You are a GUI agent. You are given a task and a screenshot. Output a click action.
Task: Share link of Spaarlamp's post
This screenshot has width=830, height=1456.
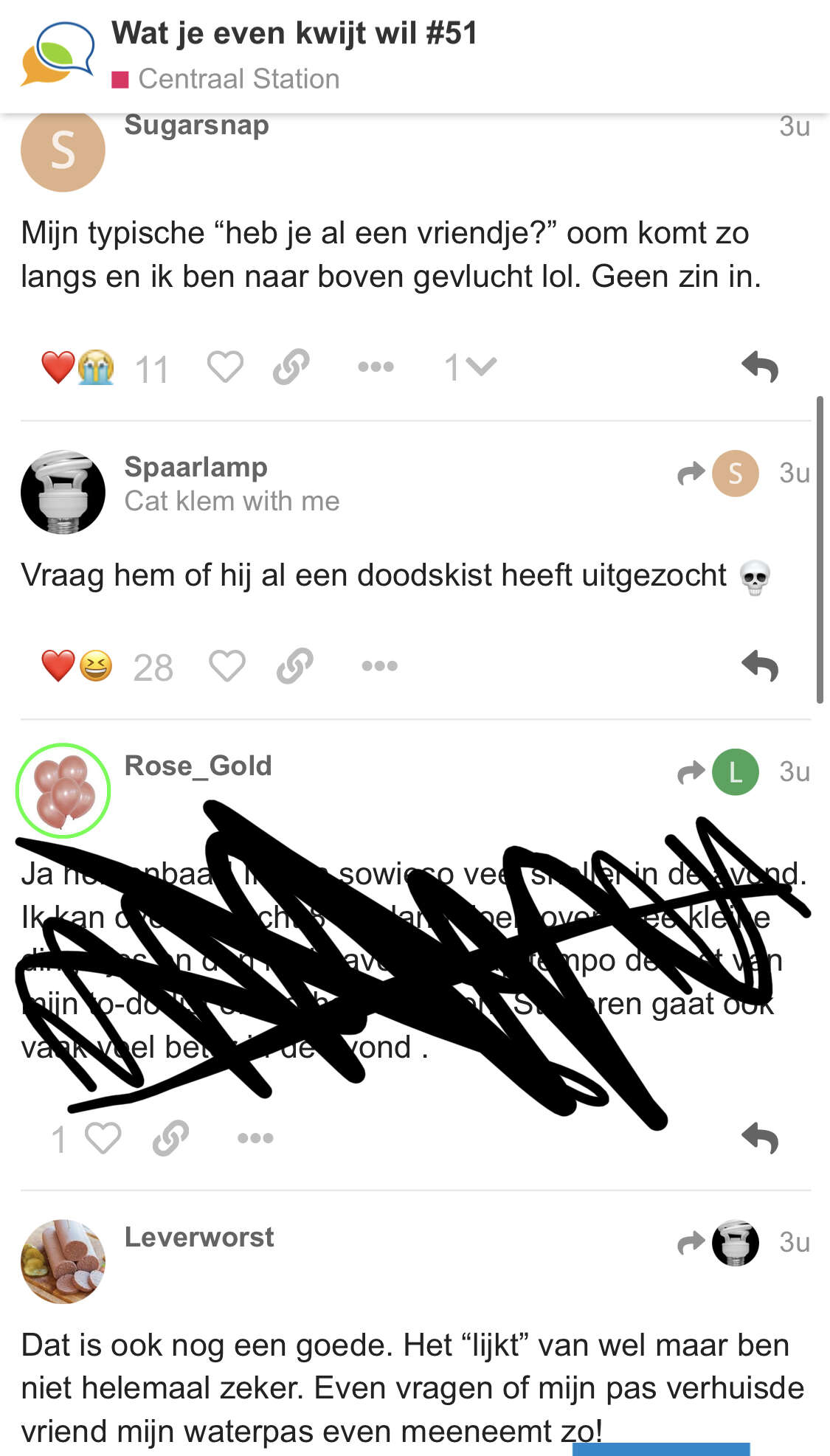(x=294, y=666)
